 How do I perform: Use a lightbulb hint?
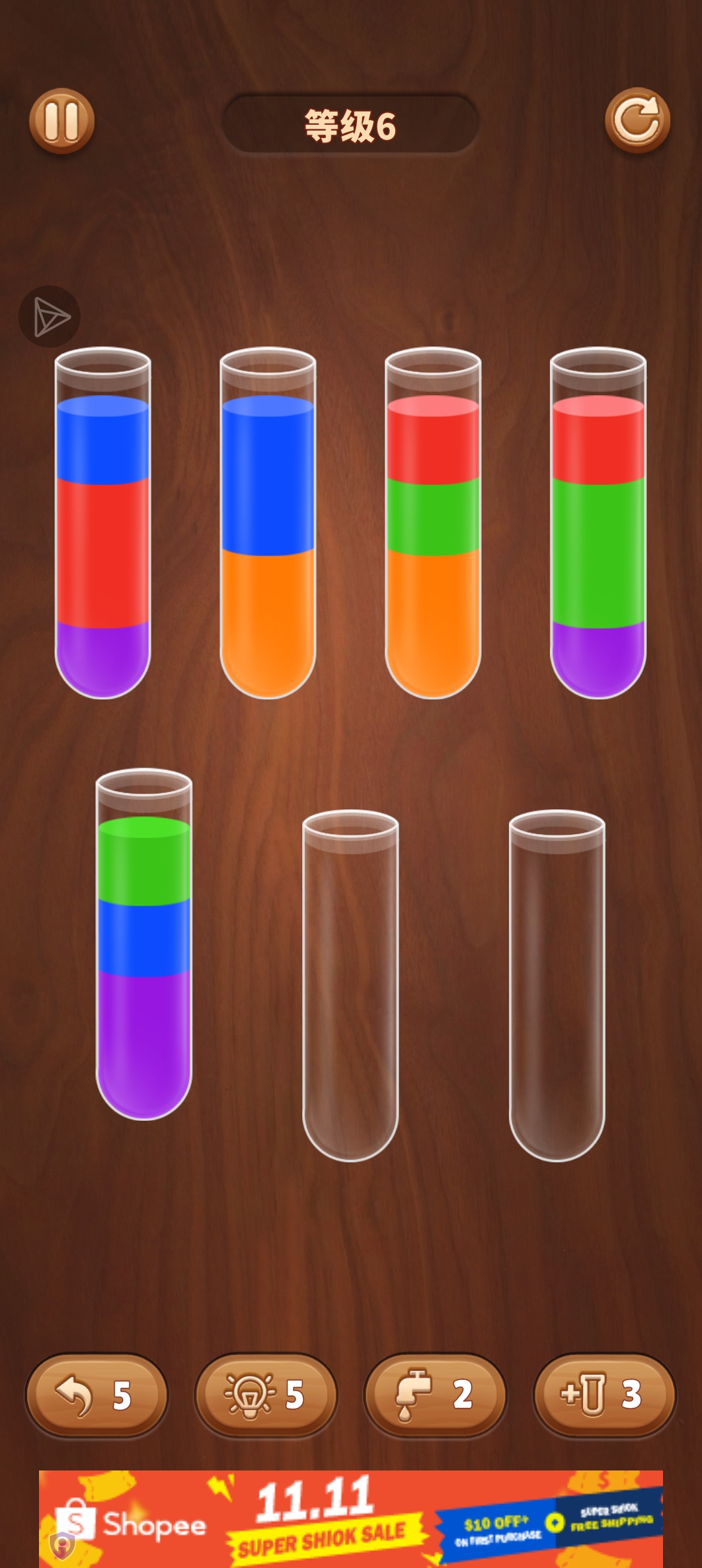[x=266, y=1394]
